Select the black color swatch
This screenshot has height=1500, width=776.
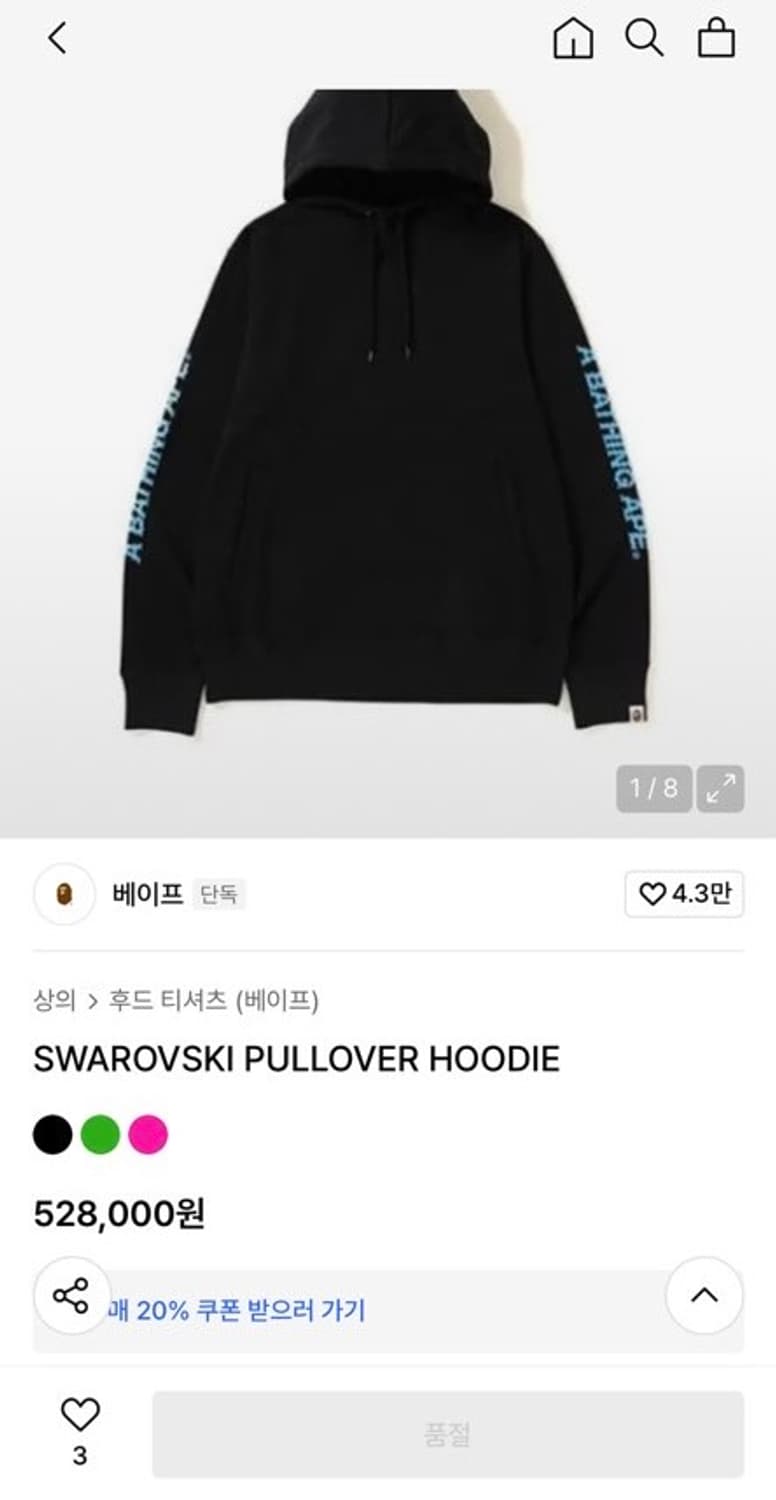(51, 1134)
